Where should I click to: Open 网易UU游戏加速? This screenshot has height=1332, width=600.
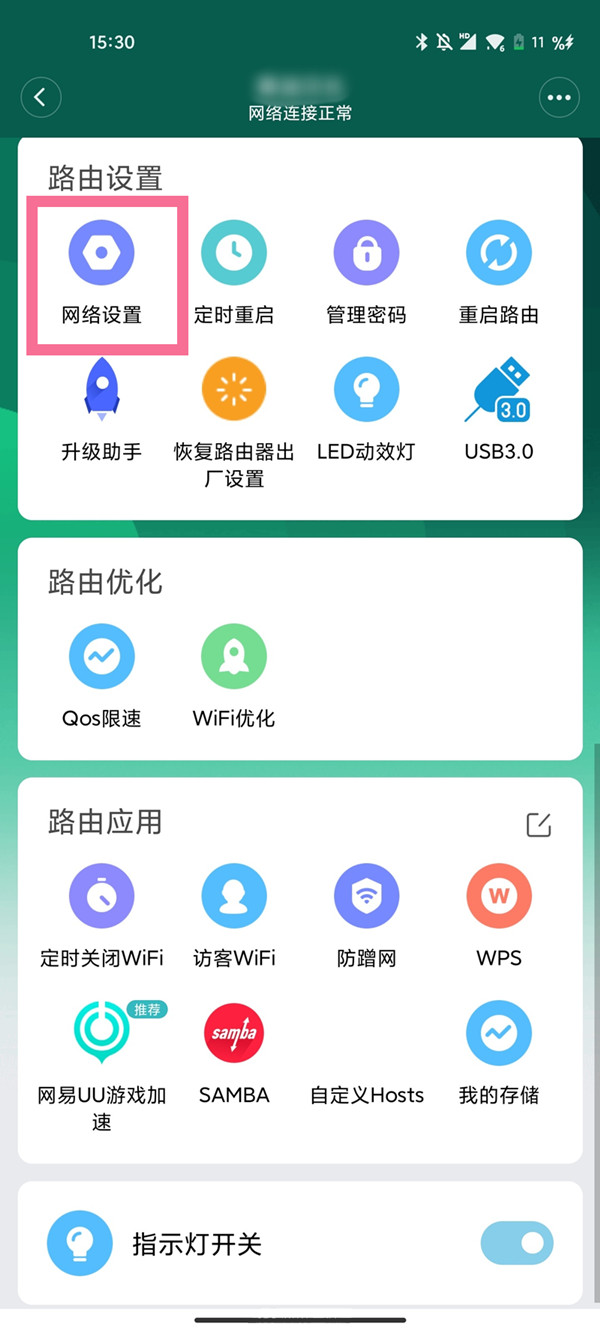(x=101, y=1066)
